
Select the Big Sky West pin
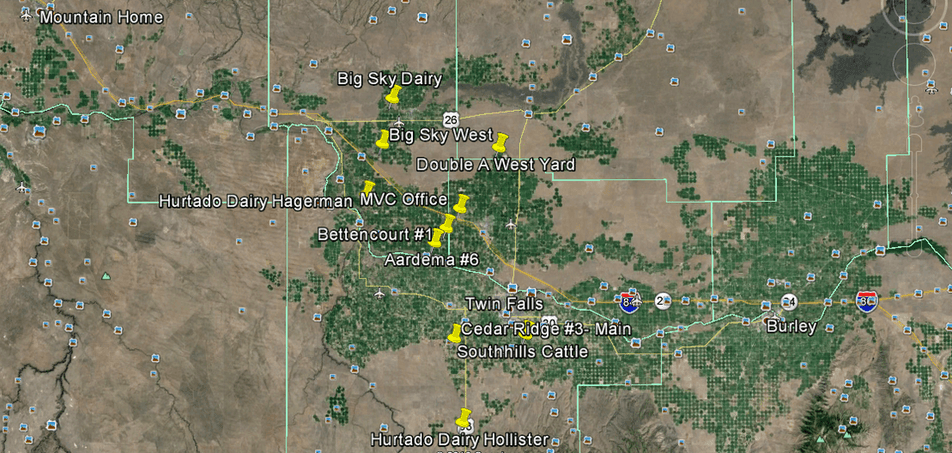(382, 139)
